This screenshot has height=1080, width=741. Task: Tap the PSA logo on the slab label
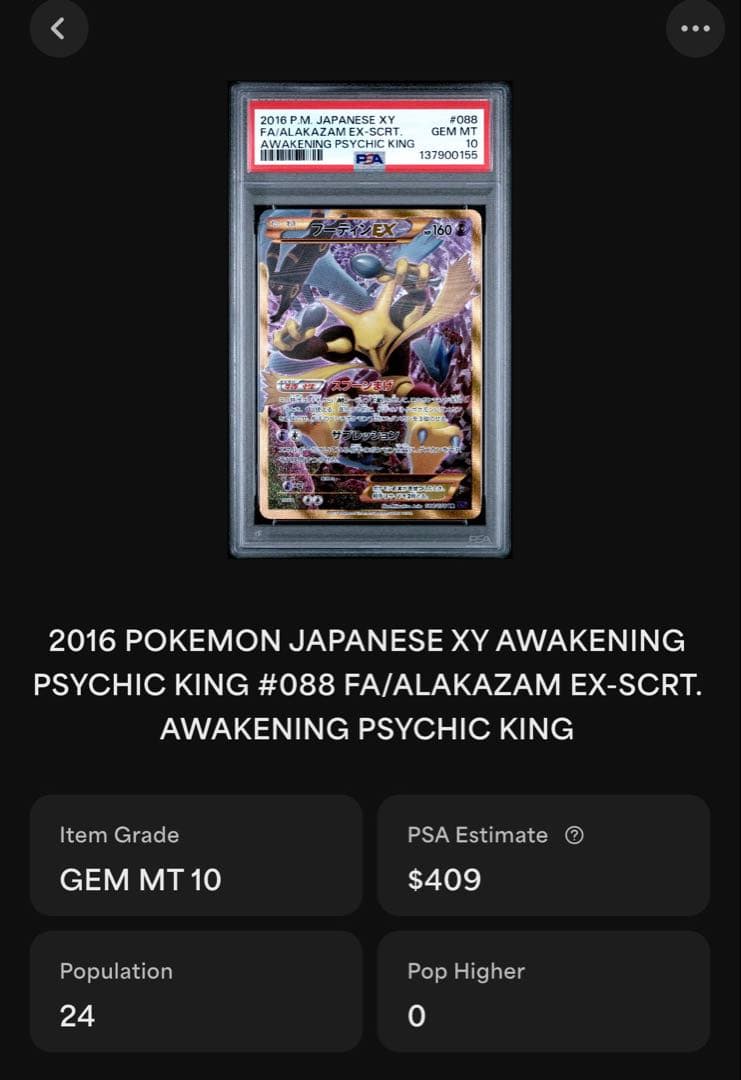click(369, 158)
